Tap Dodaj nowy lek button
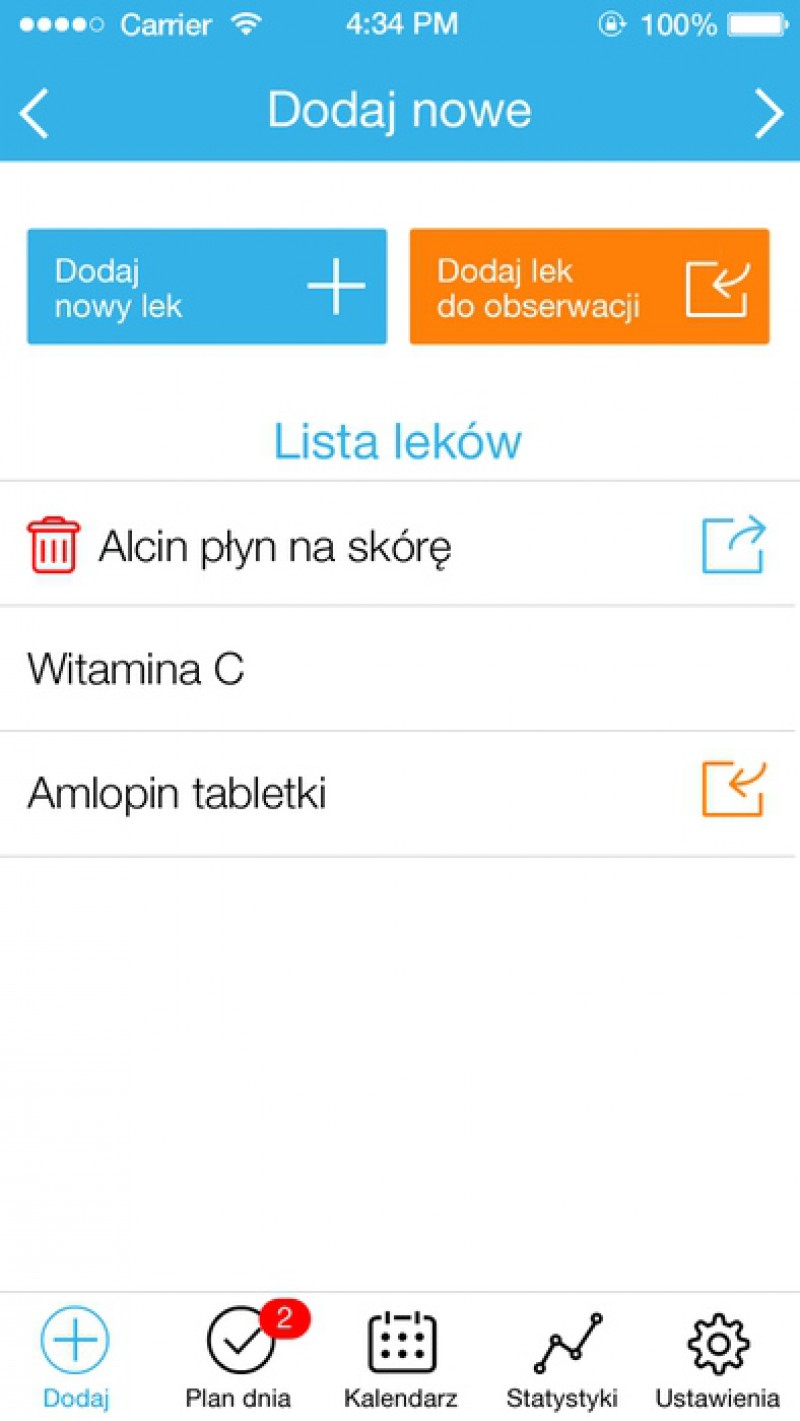The width and height of the screenshot is (800, 1421). 207,287
